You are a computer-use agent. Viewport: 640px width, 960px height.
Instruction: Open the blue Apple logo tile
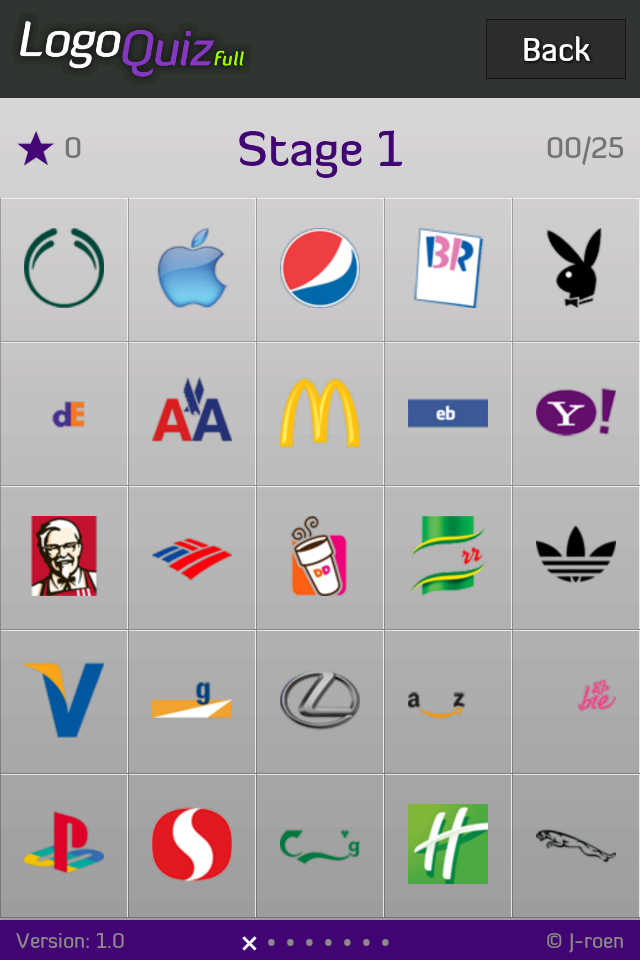(x=192, y=269)
